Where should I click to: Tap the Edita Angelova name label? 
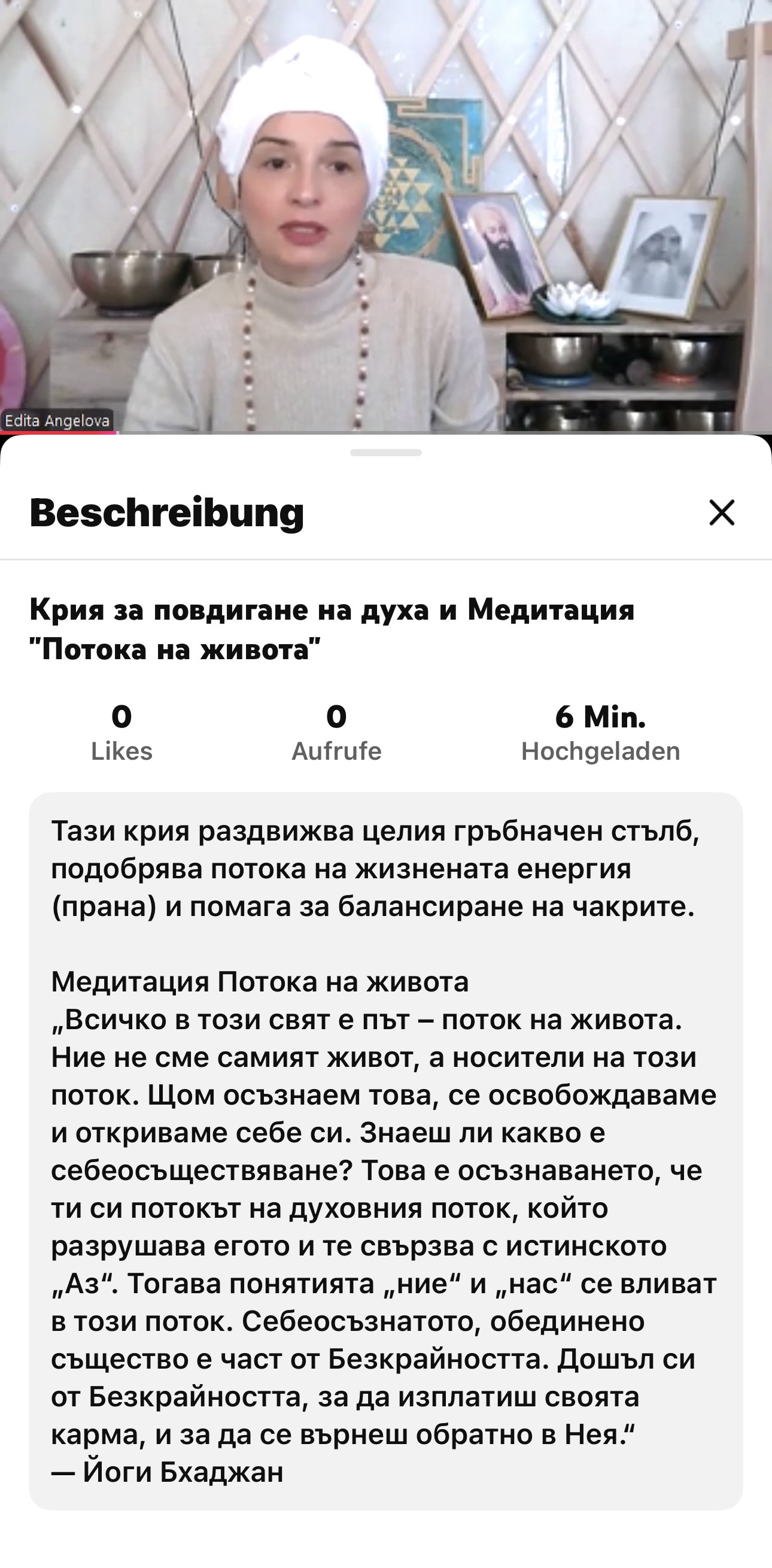[x=58, y=420]
